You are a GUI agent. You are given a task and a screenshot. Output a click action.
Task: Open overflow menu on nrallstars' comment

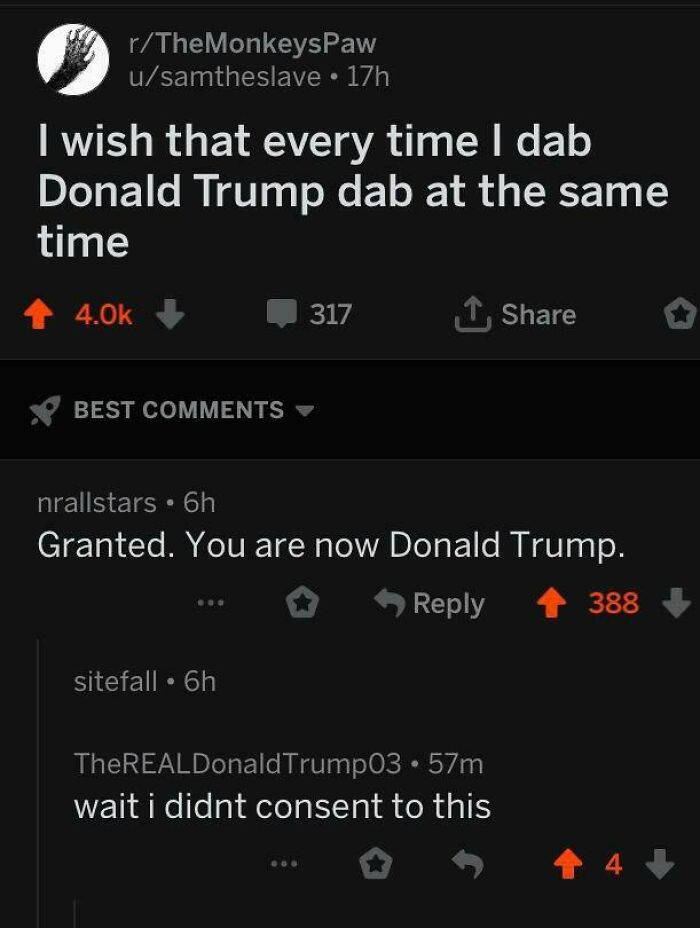(211, 603)
